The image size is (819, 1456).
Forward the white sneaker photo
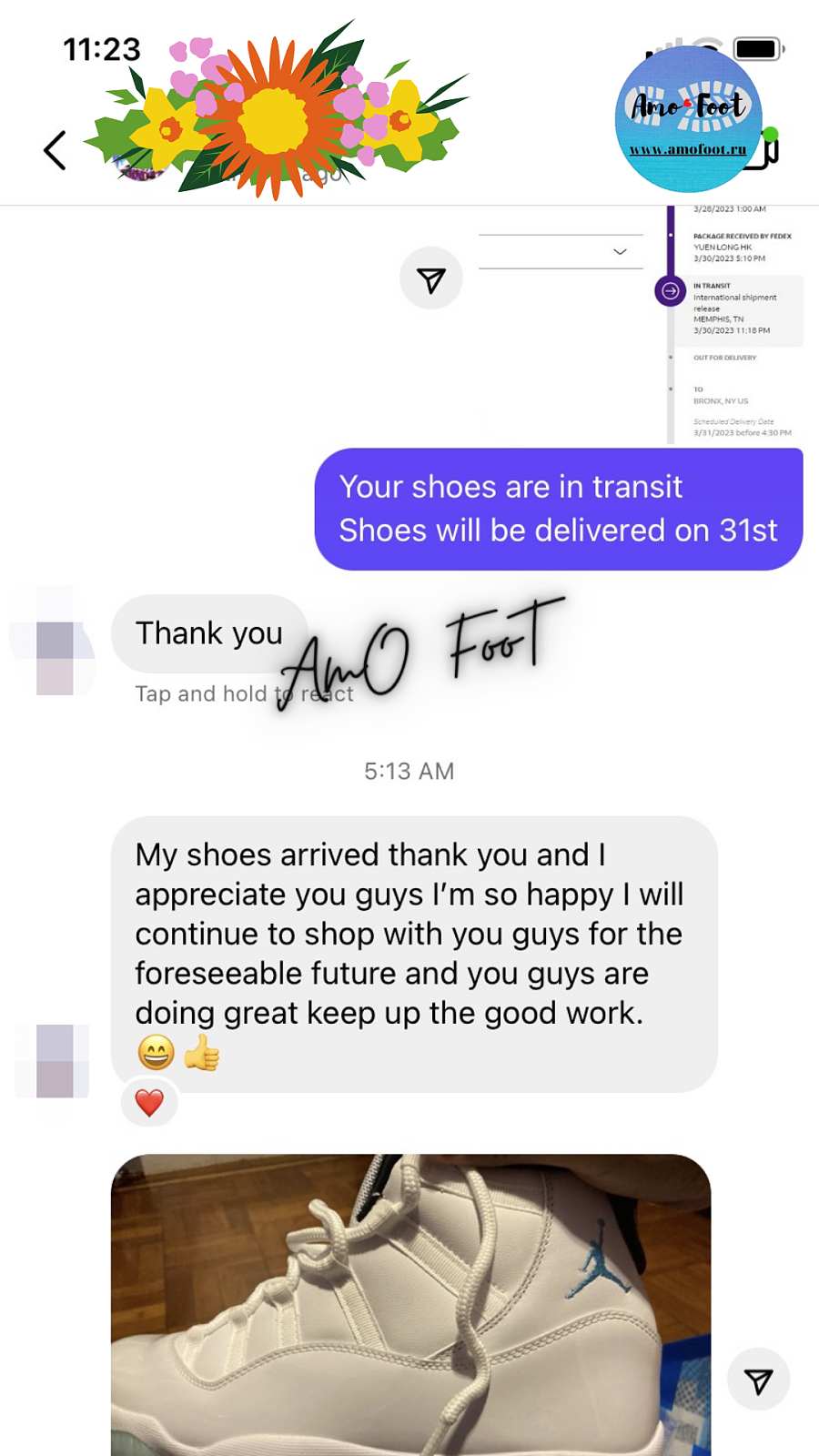click(x=757, y=1380)
